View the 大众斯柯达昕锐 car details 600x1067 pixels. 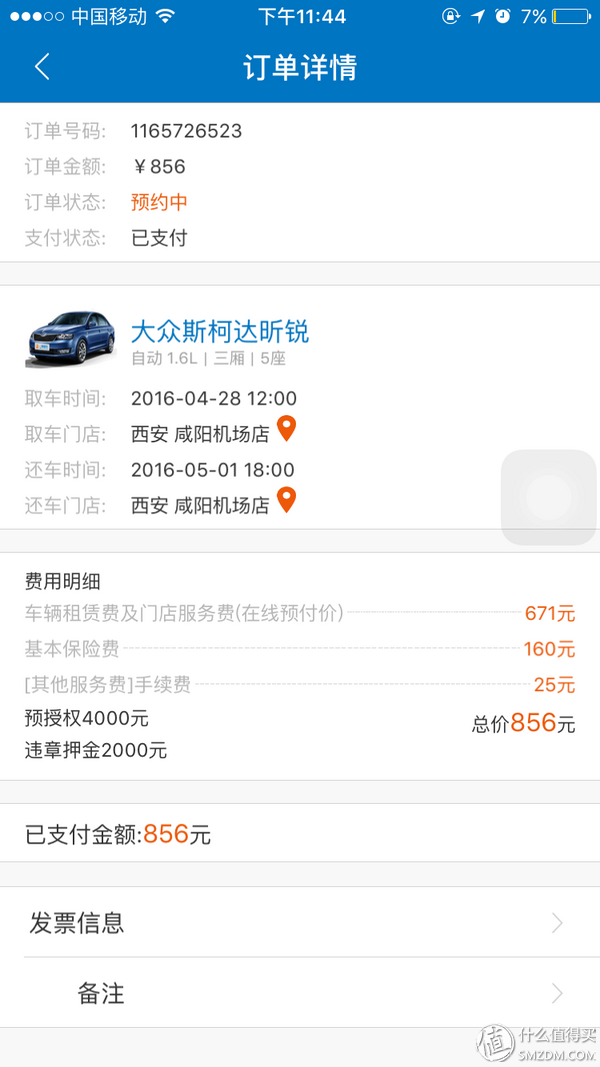pos(219,332)
